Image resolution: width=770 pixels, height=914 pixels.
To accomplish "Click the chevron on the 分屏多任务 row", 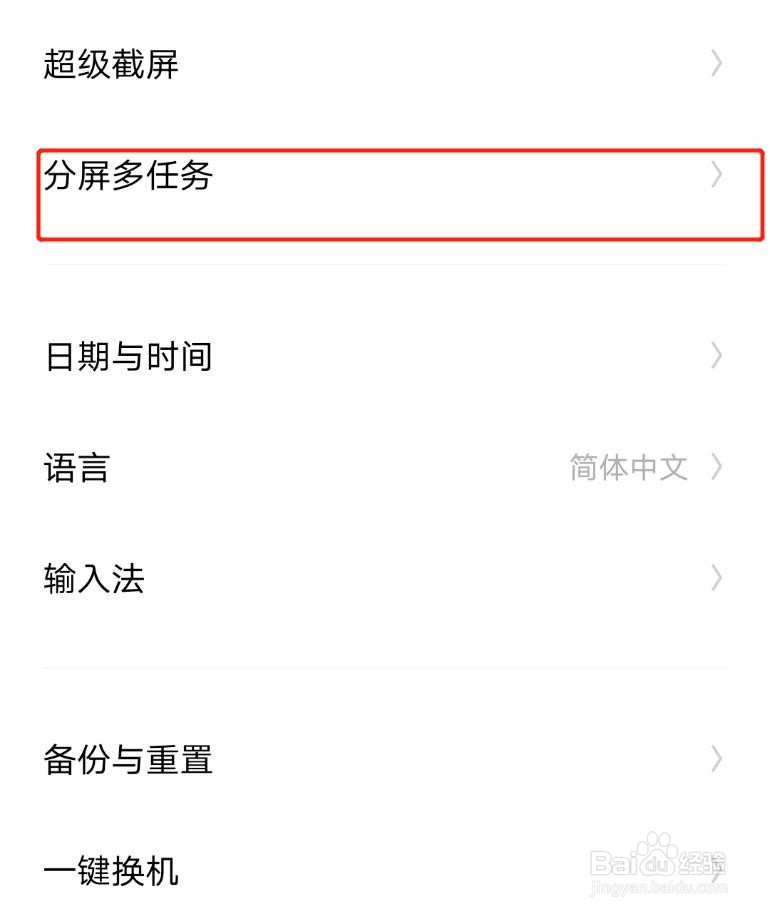I will [716, 177].
